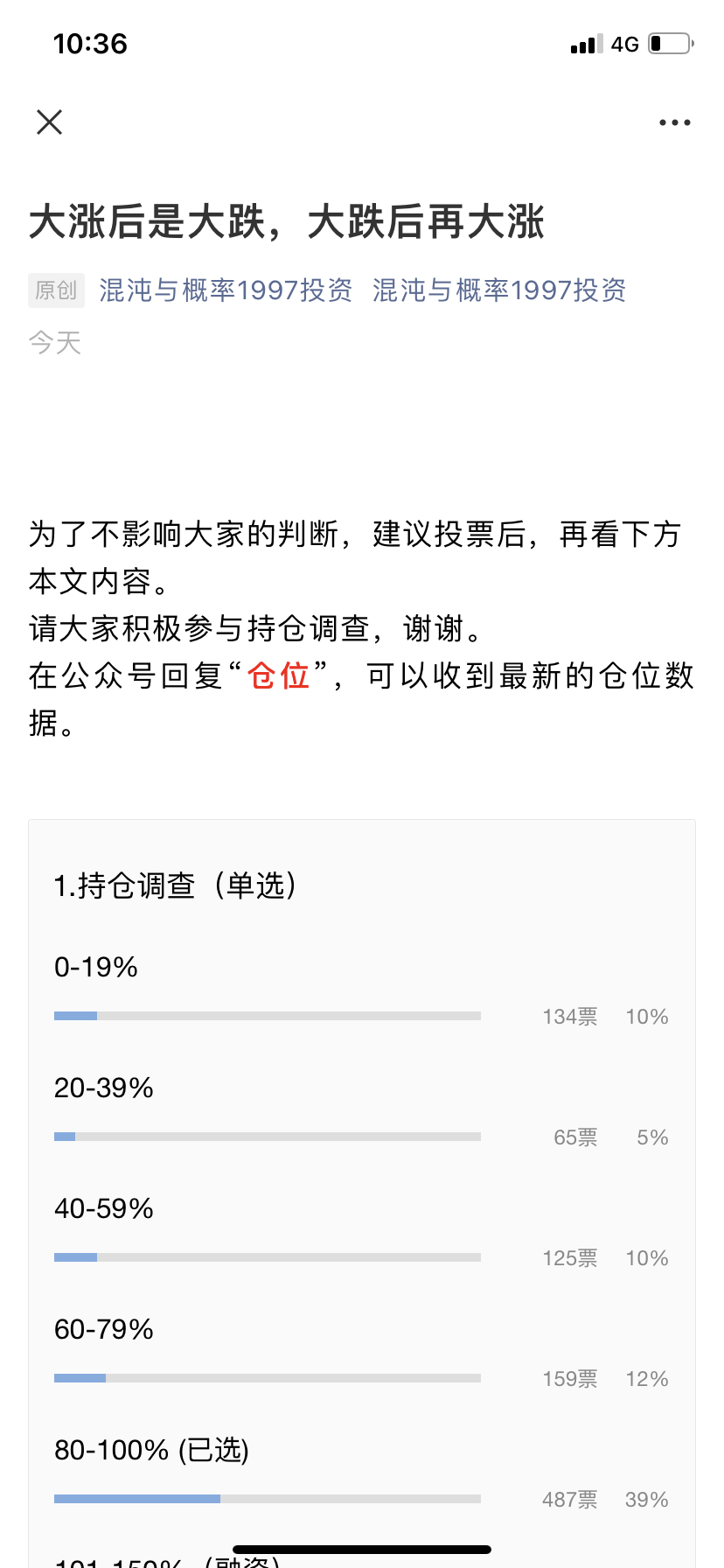Choose the 60-79% holding option
This screenshot has width=724, height=1568.
[x=104, y=1330]
